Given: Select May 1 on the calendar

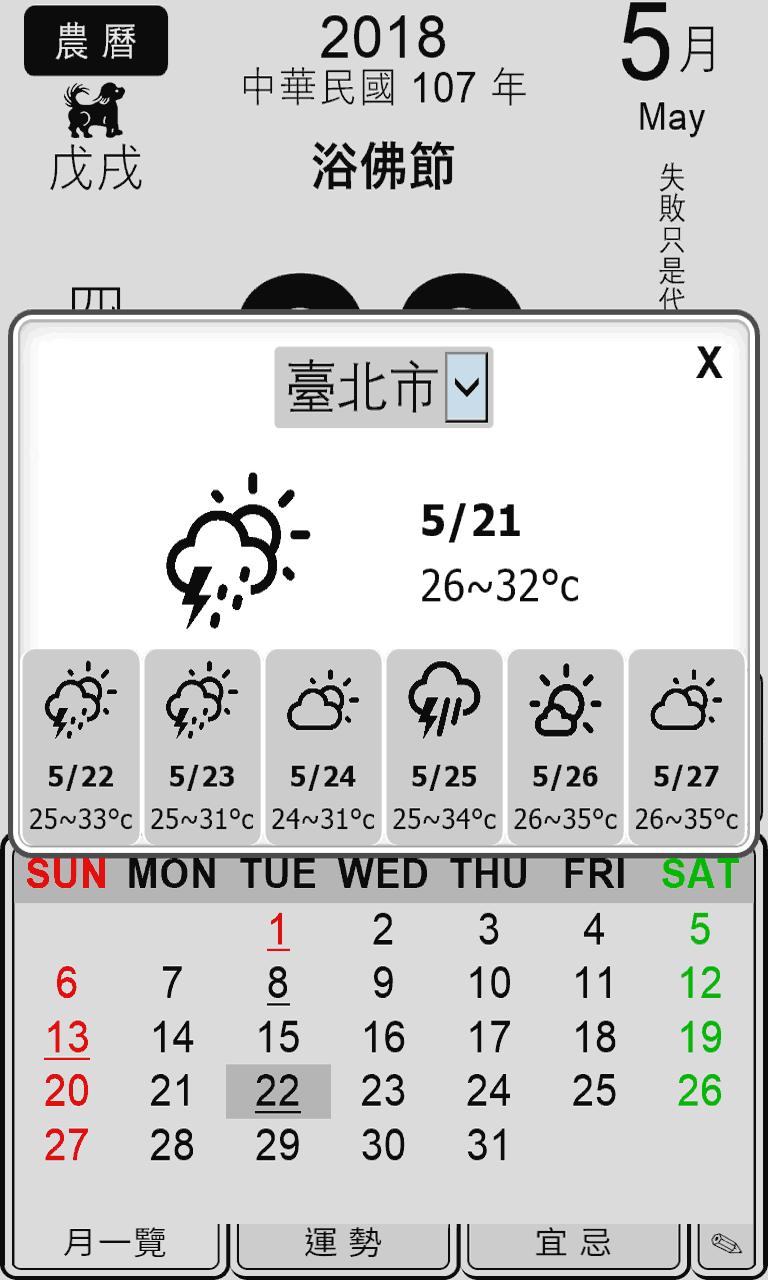Looking at the screenshot, I should click(278, 931).
